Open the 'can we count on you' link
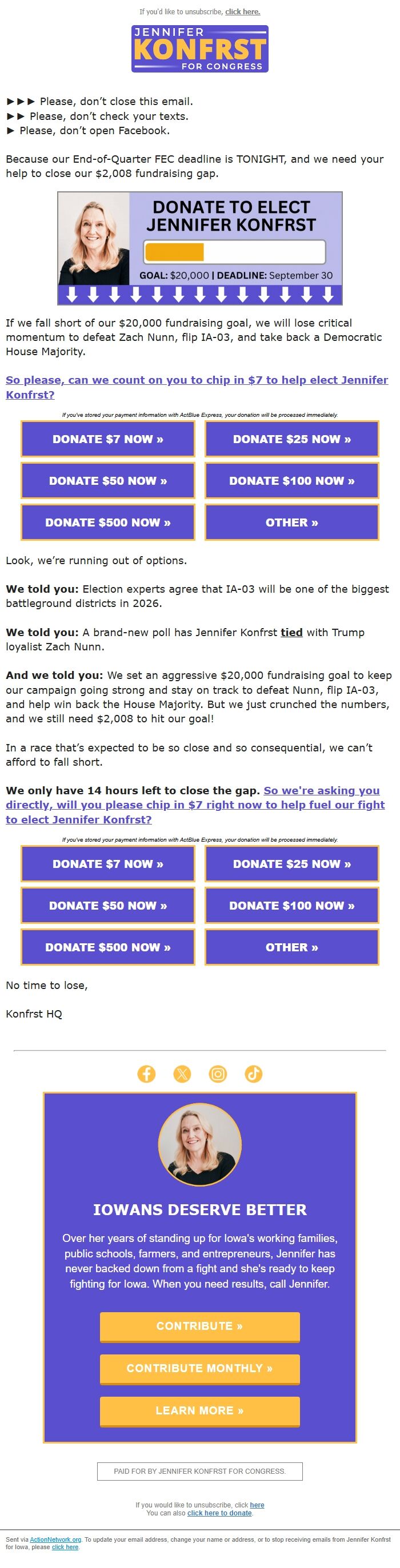The image size is (400, 1568). [197, 387]
